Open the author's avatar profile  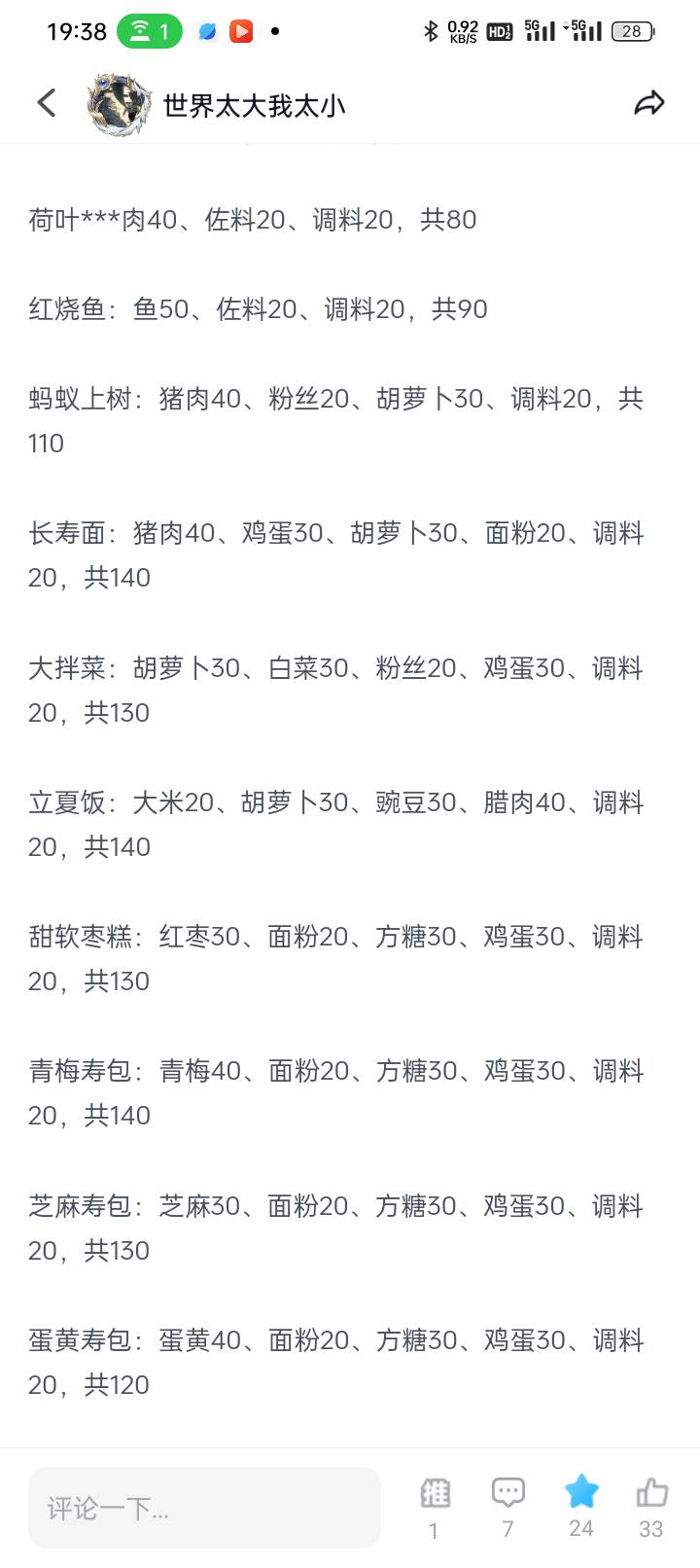tap(119, 103)
